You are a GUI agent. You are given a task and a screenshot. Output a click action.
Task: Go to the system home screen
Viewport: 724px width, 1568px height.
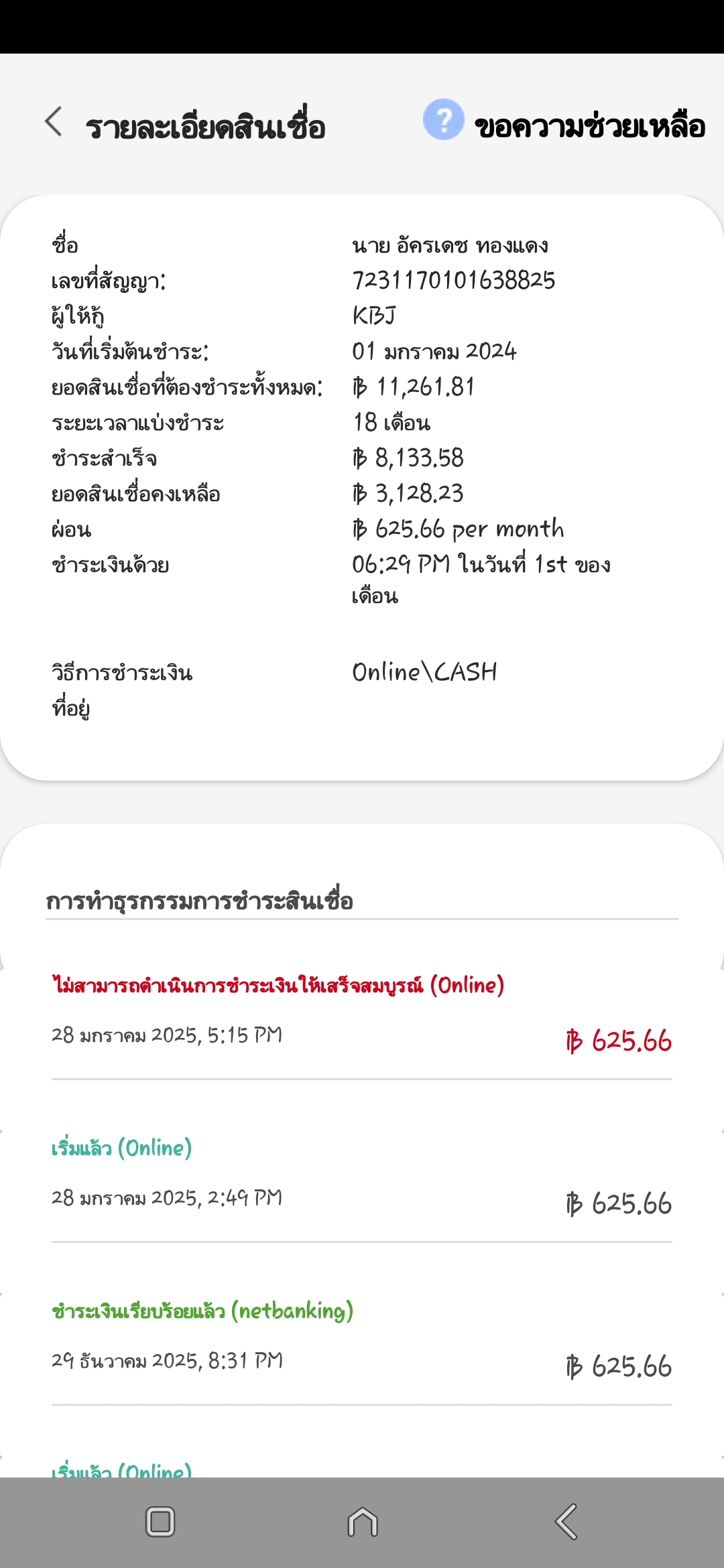click(x=362, y=1522)
